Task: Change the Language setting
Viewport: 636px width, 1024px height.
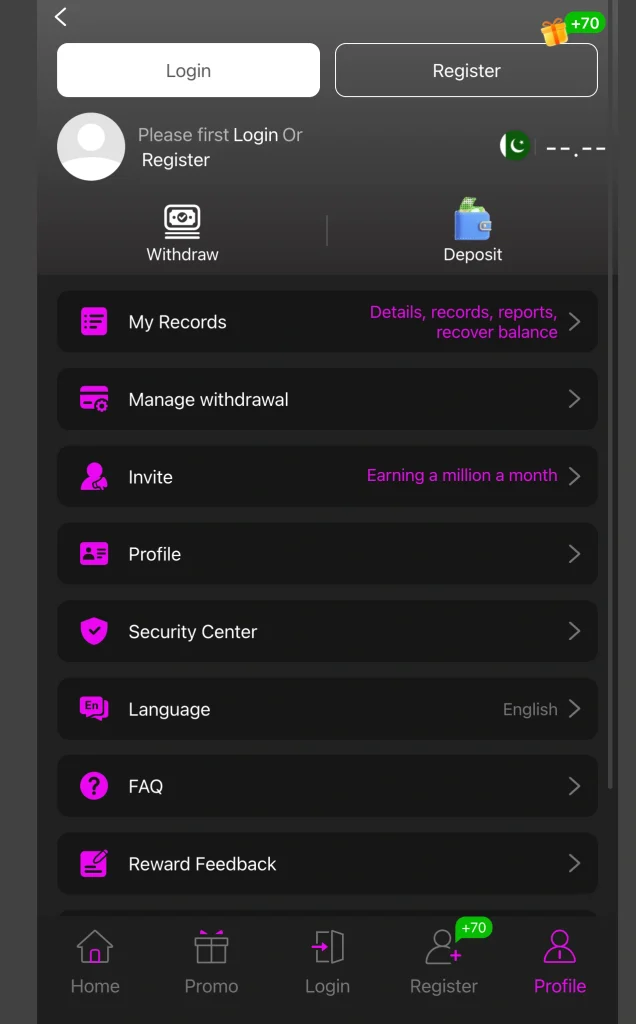Action: click(x=327, y=709)
